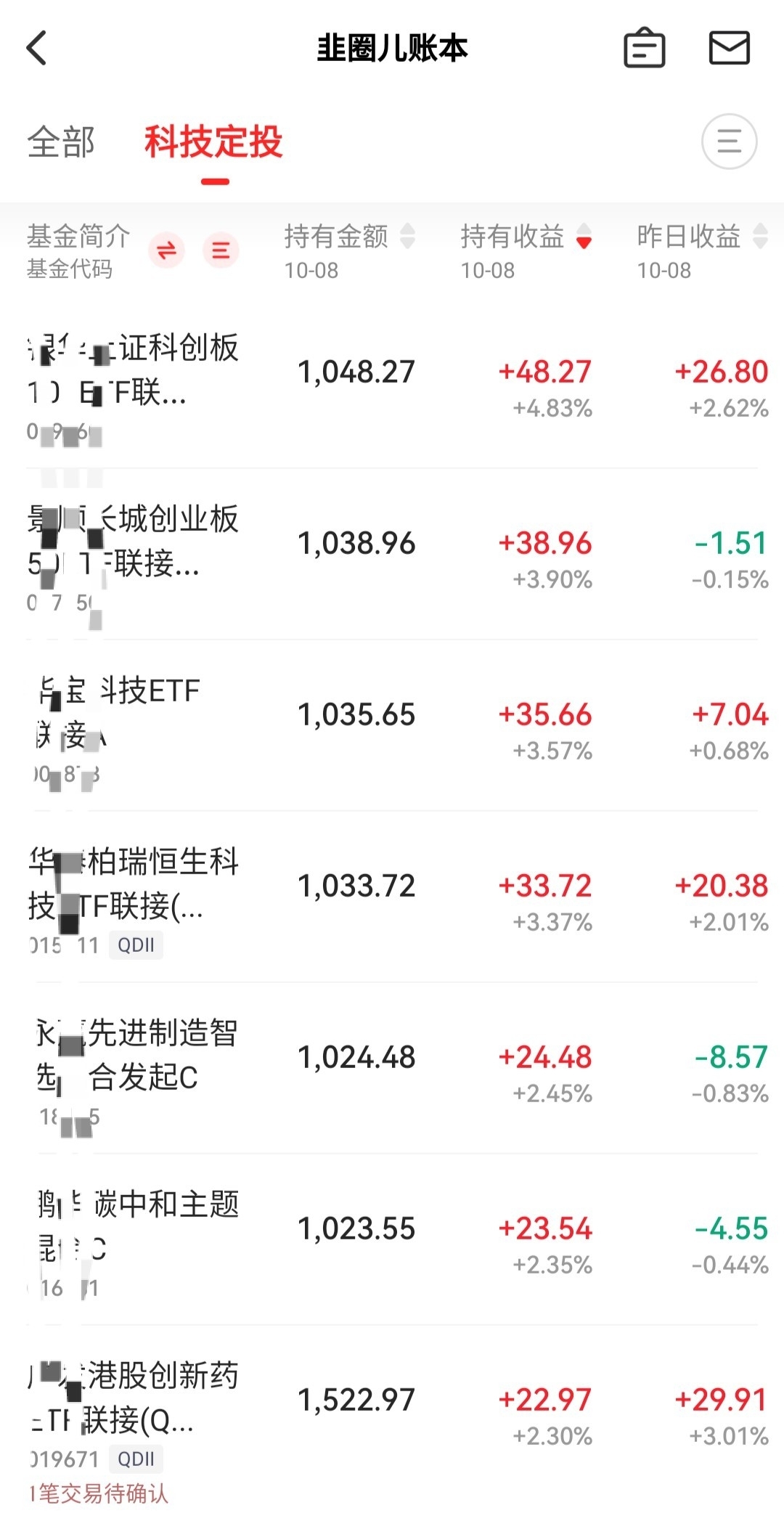Select the 科技定投 tab
This screenshot has width=784, height=1537.
click(213, 142)
